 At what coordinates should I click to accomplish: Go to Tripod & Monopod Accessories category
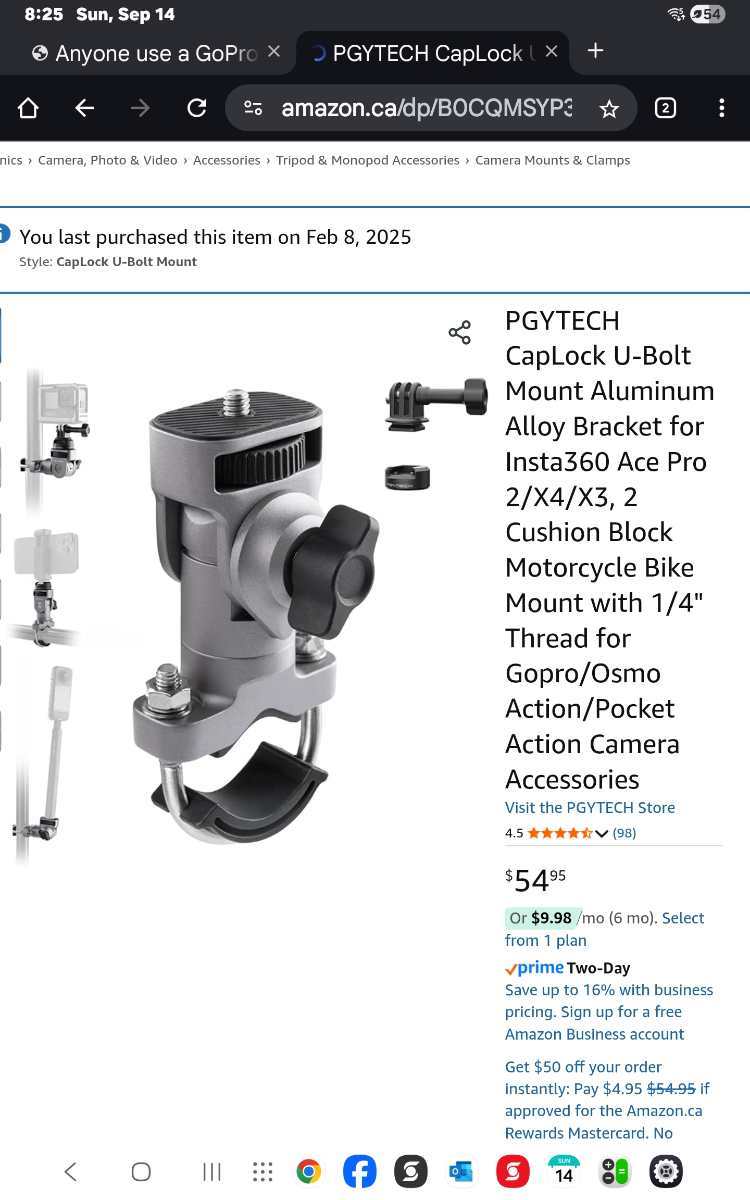[x=368, y=160]
